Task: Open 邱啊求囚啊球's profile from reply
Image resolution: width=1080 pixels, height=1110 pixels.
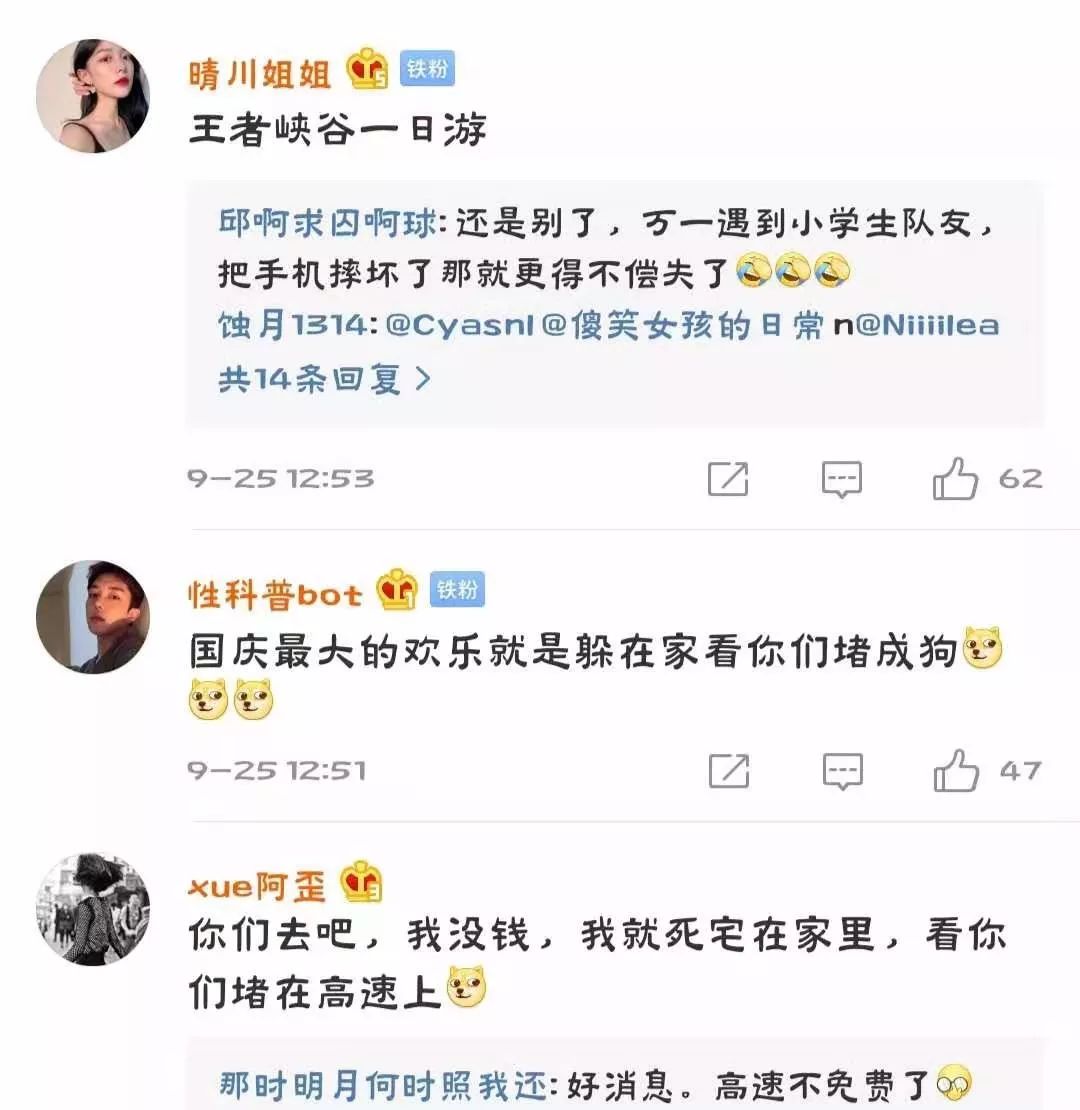Action: [x=326, y=222]
